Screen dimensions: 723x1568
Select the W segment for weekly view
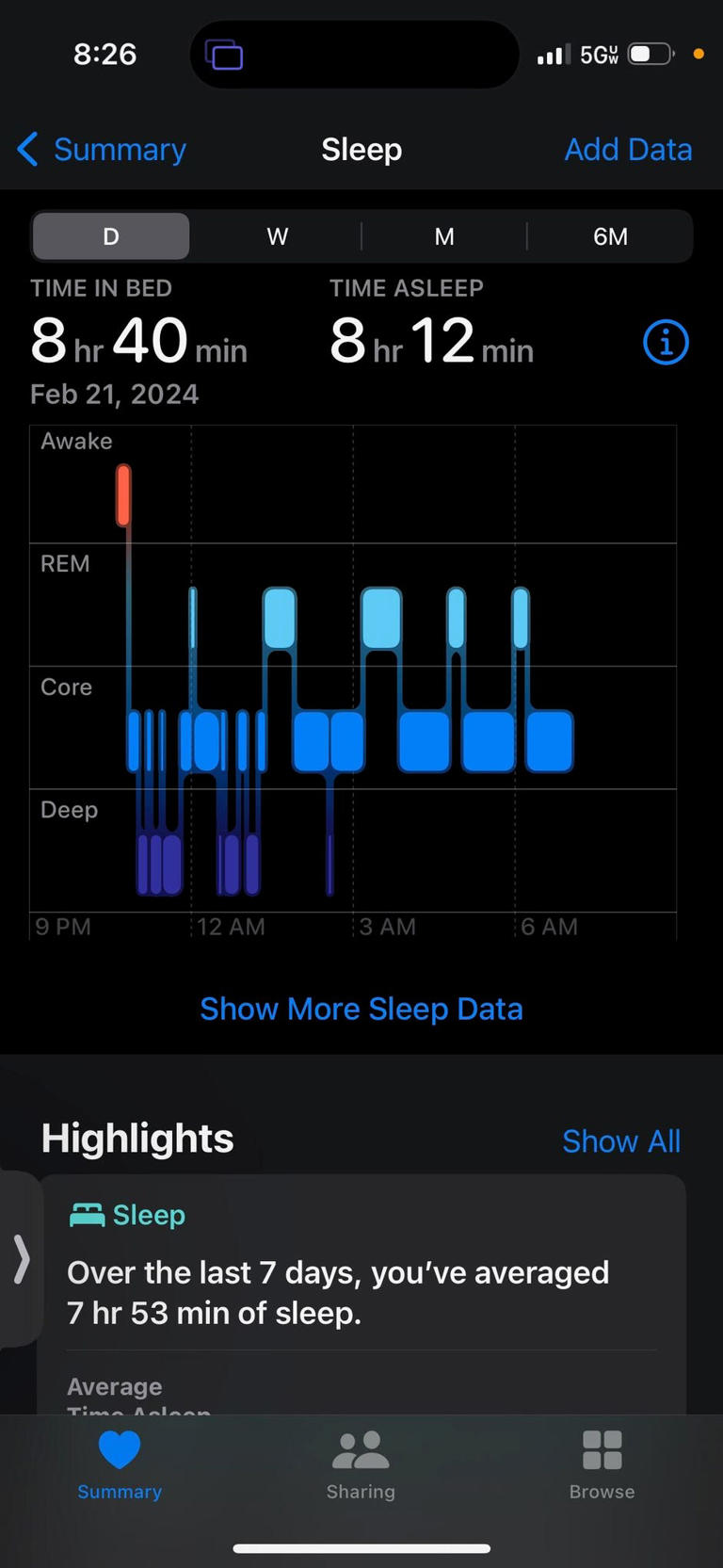pos(277,236)
